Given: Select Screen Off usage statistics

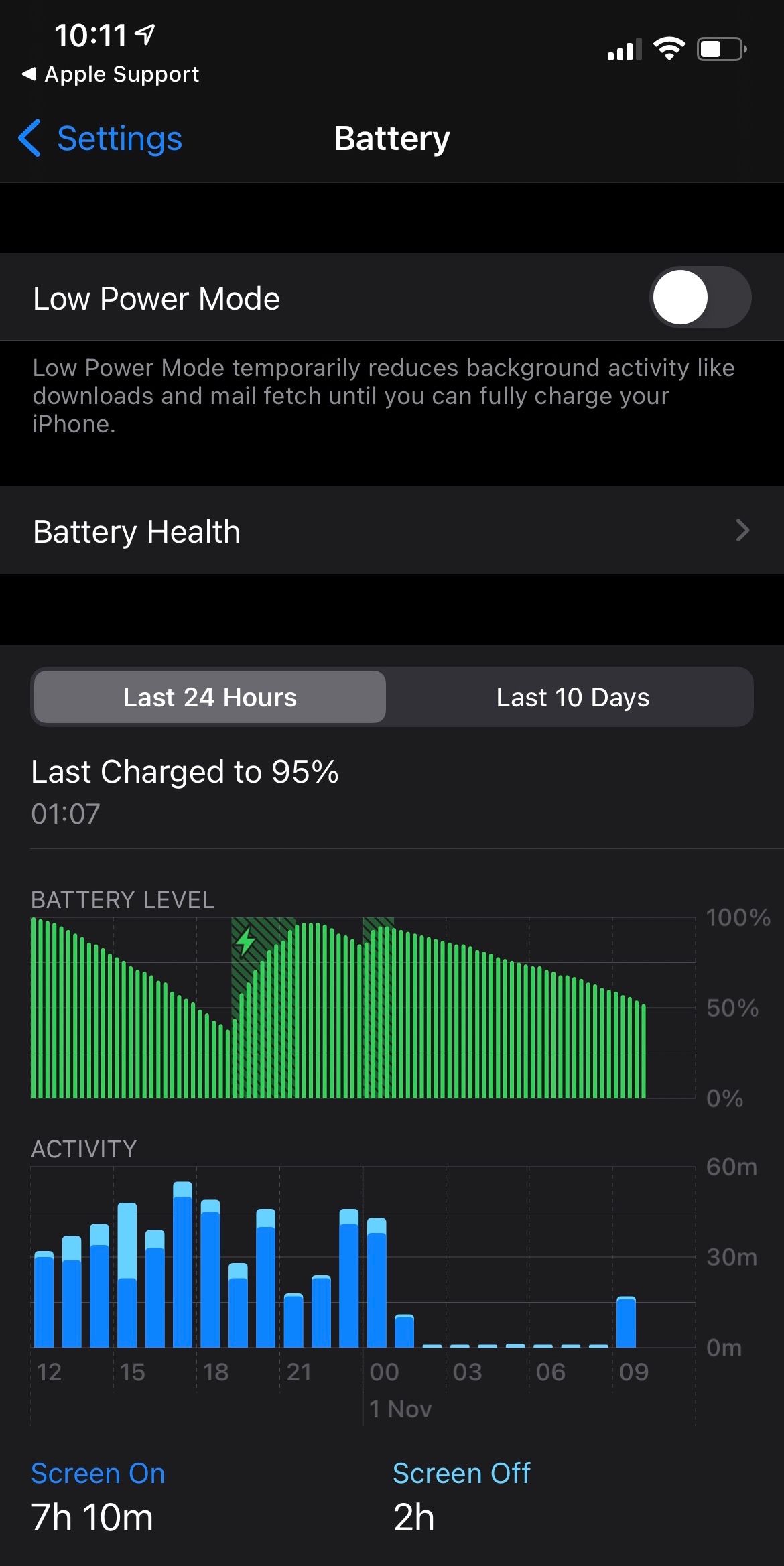Looking at the screenshot, I should [461, 1474].
